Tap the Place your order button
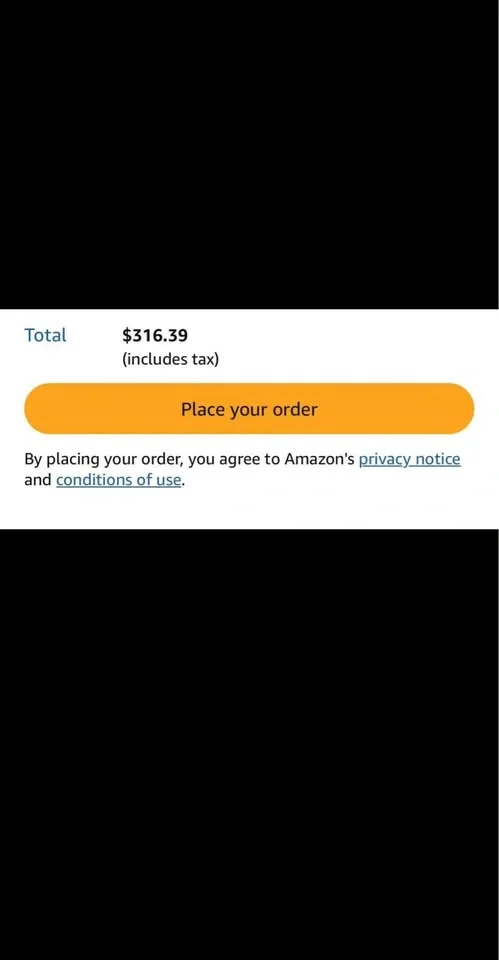Screen dimensions: 499x960 [249, 409]
